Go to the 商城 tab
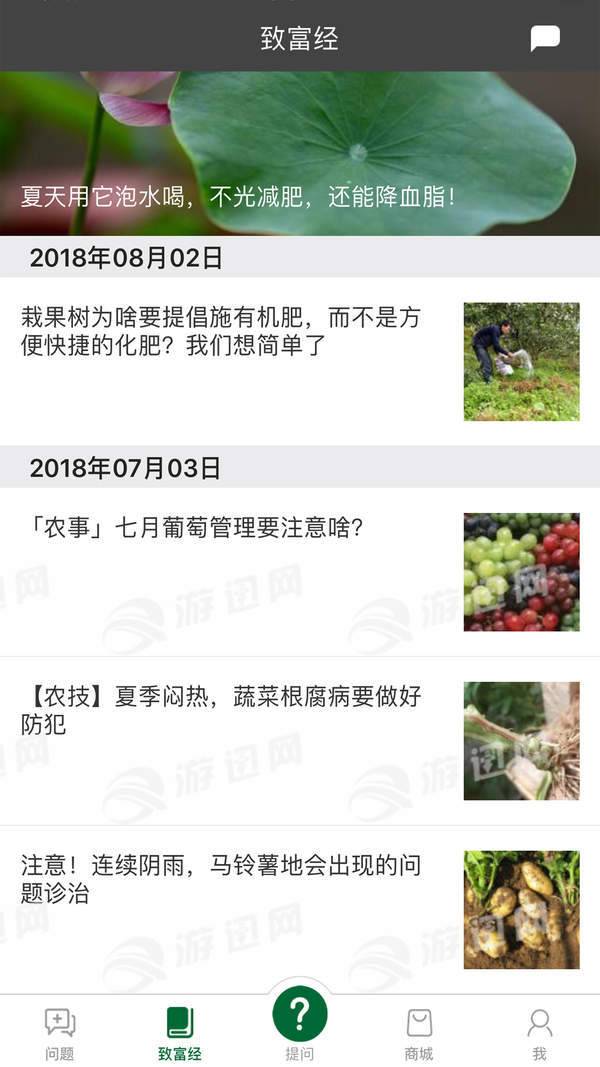 click(419, 1033)
